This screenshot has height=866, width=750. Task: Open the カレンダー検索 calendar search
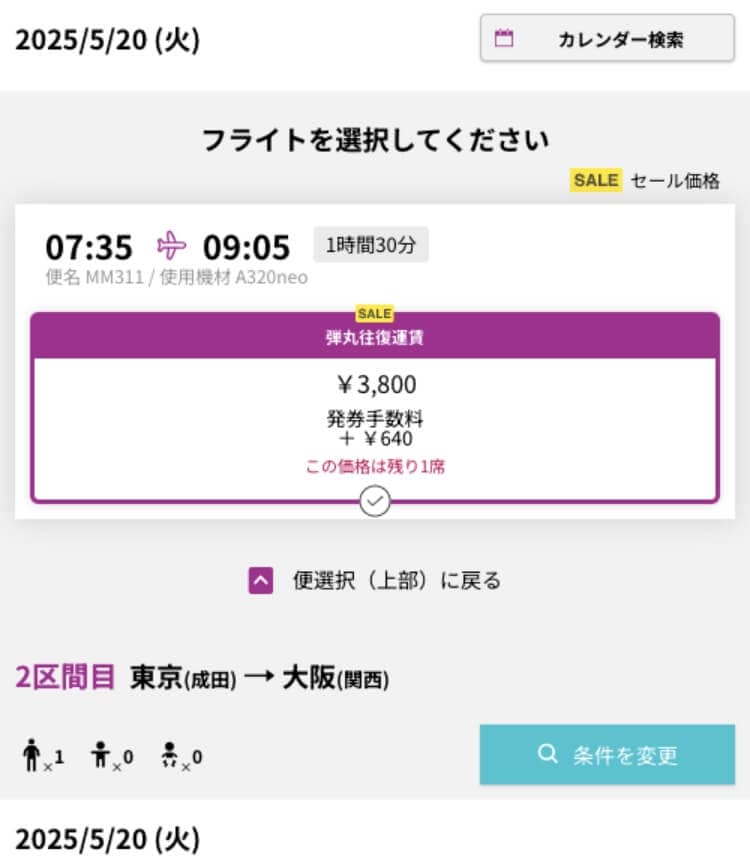[x=606, y=40]
